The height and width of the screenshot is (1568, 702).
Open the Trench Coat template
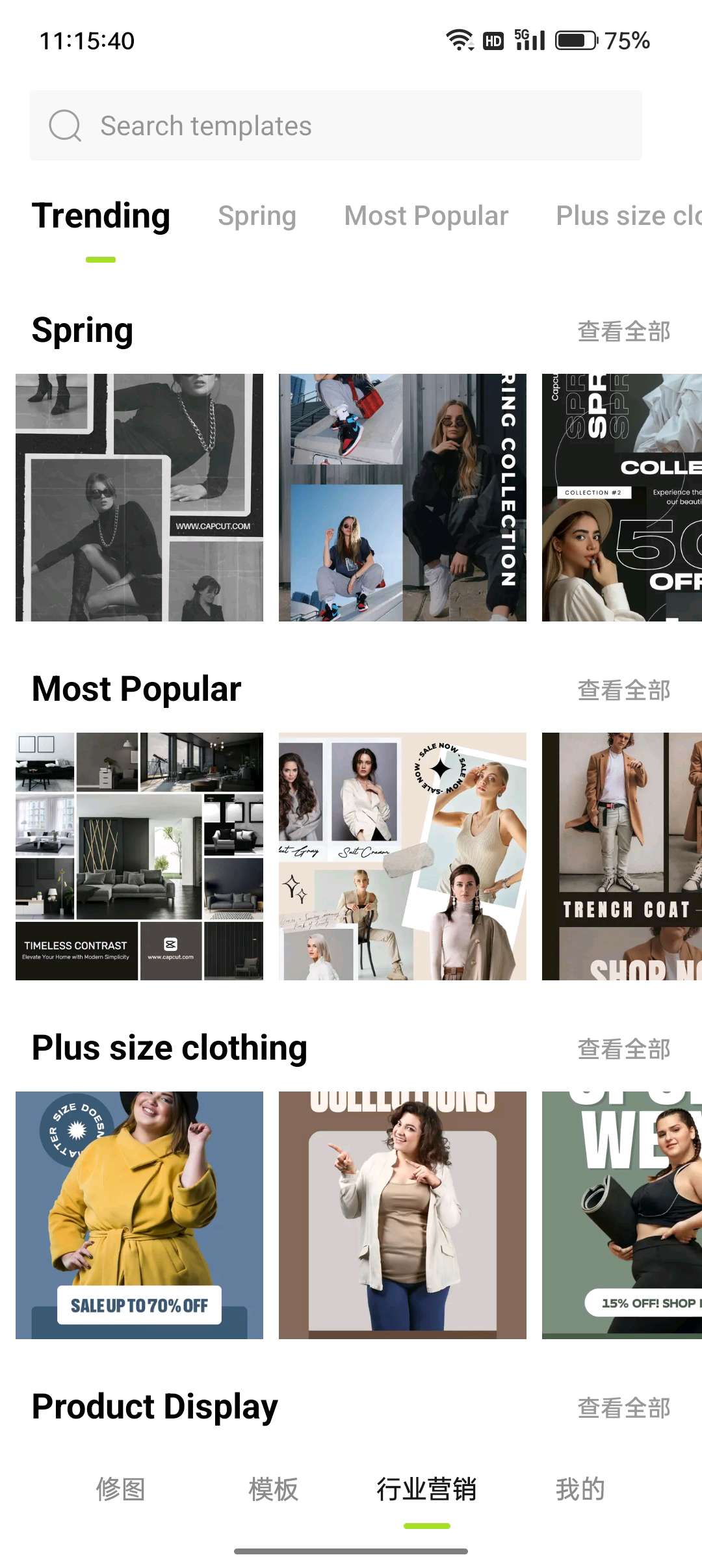(621, 856)
